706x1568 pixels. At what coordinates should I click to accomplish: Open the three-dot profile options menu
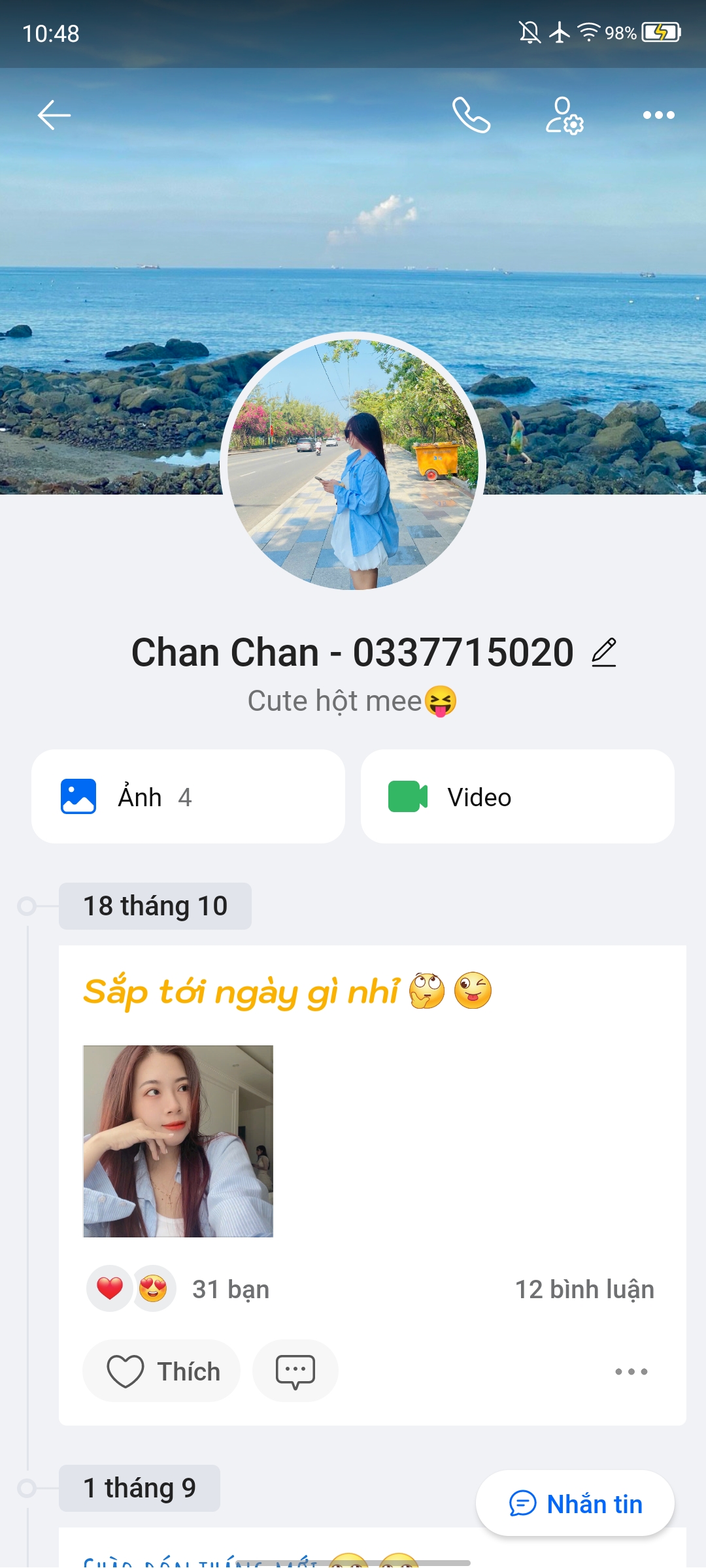click(658, 115)
